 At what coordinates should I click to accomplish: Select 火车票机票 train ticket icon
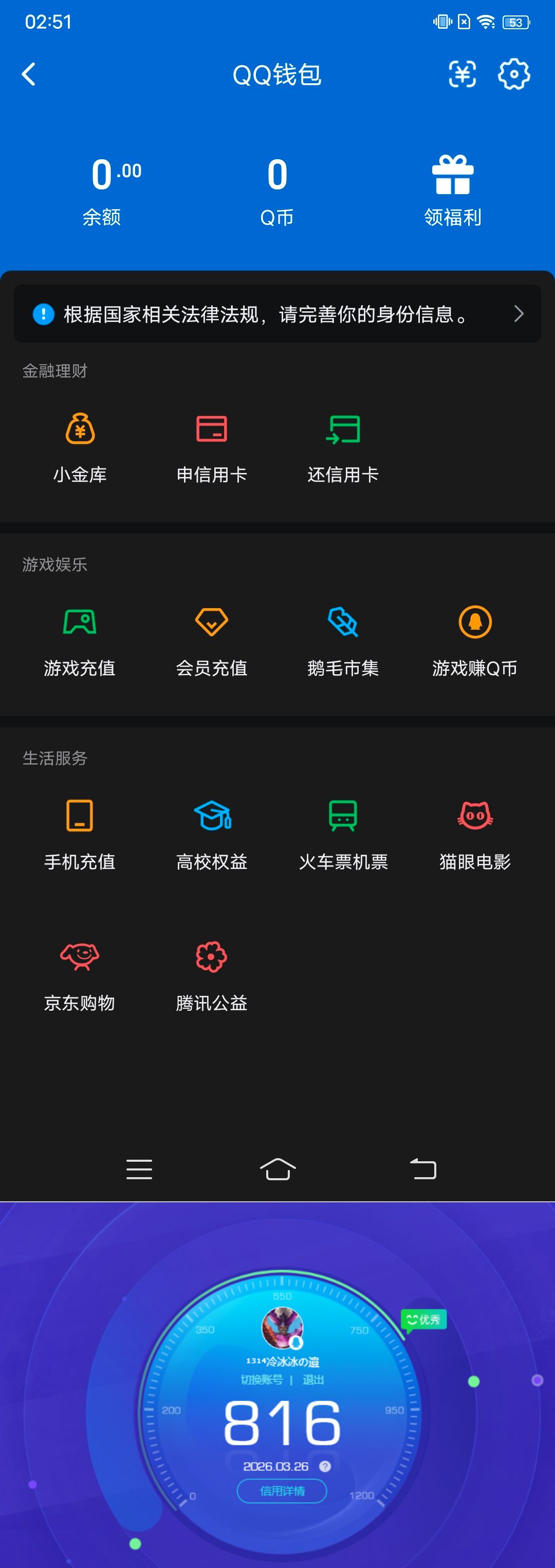[343, 832]
